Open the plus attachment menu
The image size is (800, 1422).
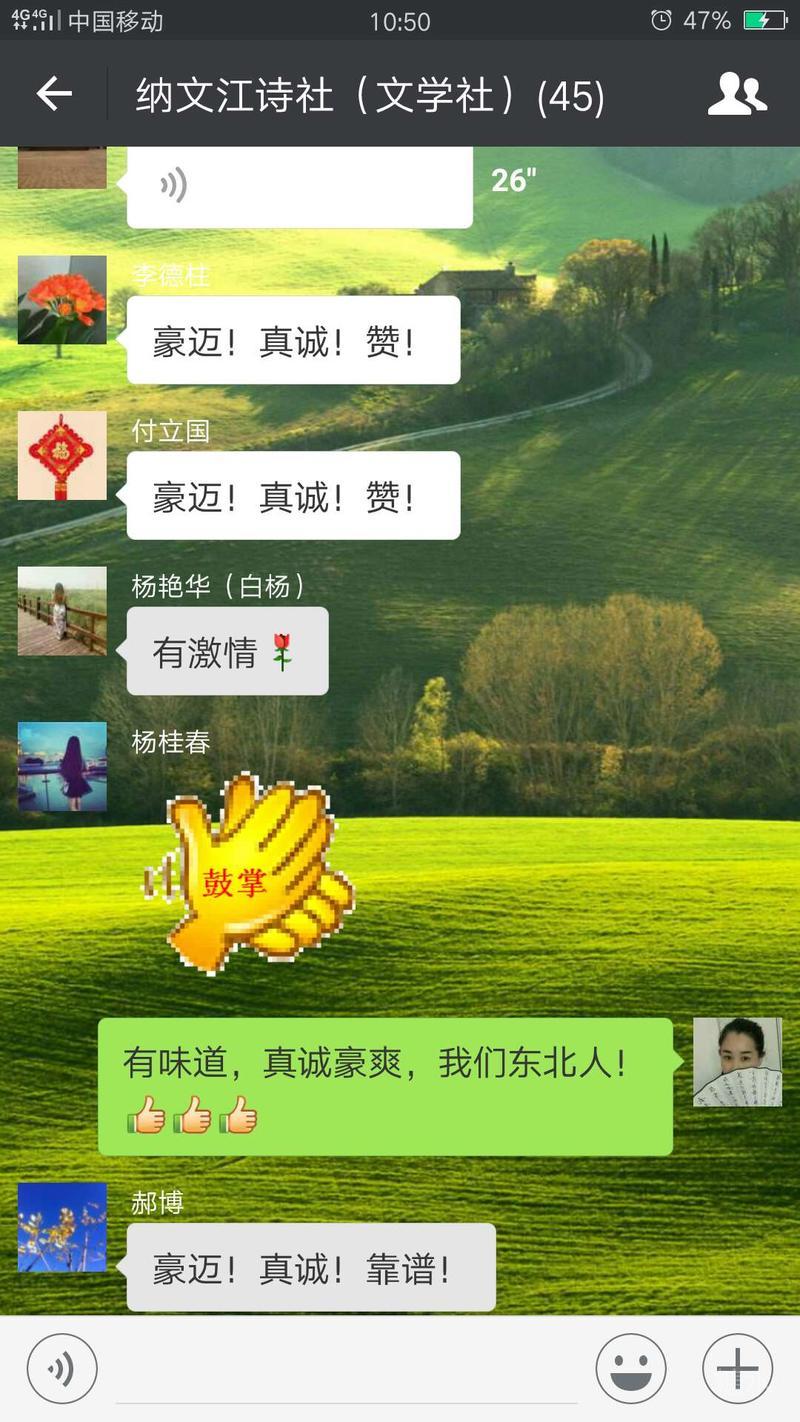(x=737, y=1369)
